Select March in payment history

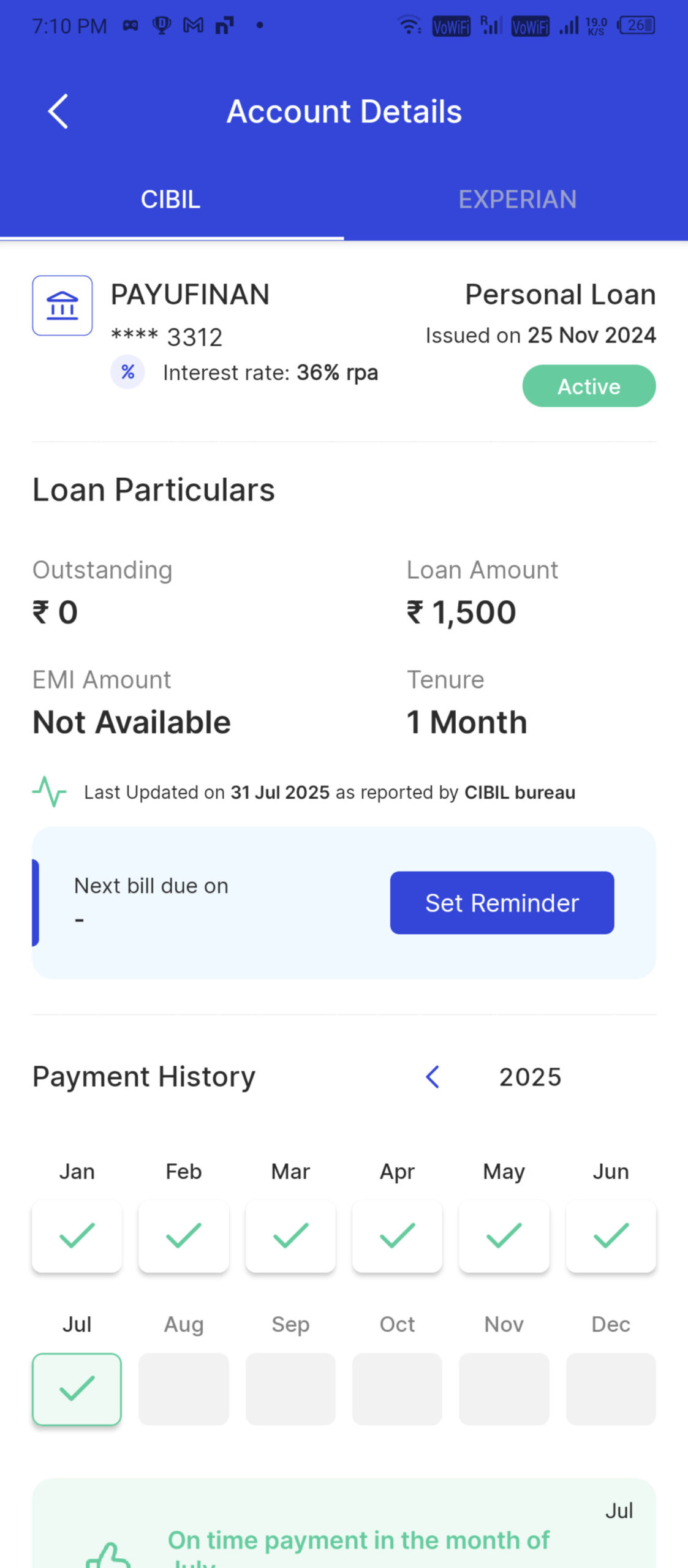pos(290,1235)
